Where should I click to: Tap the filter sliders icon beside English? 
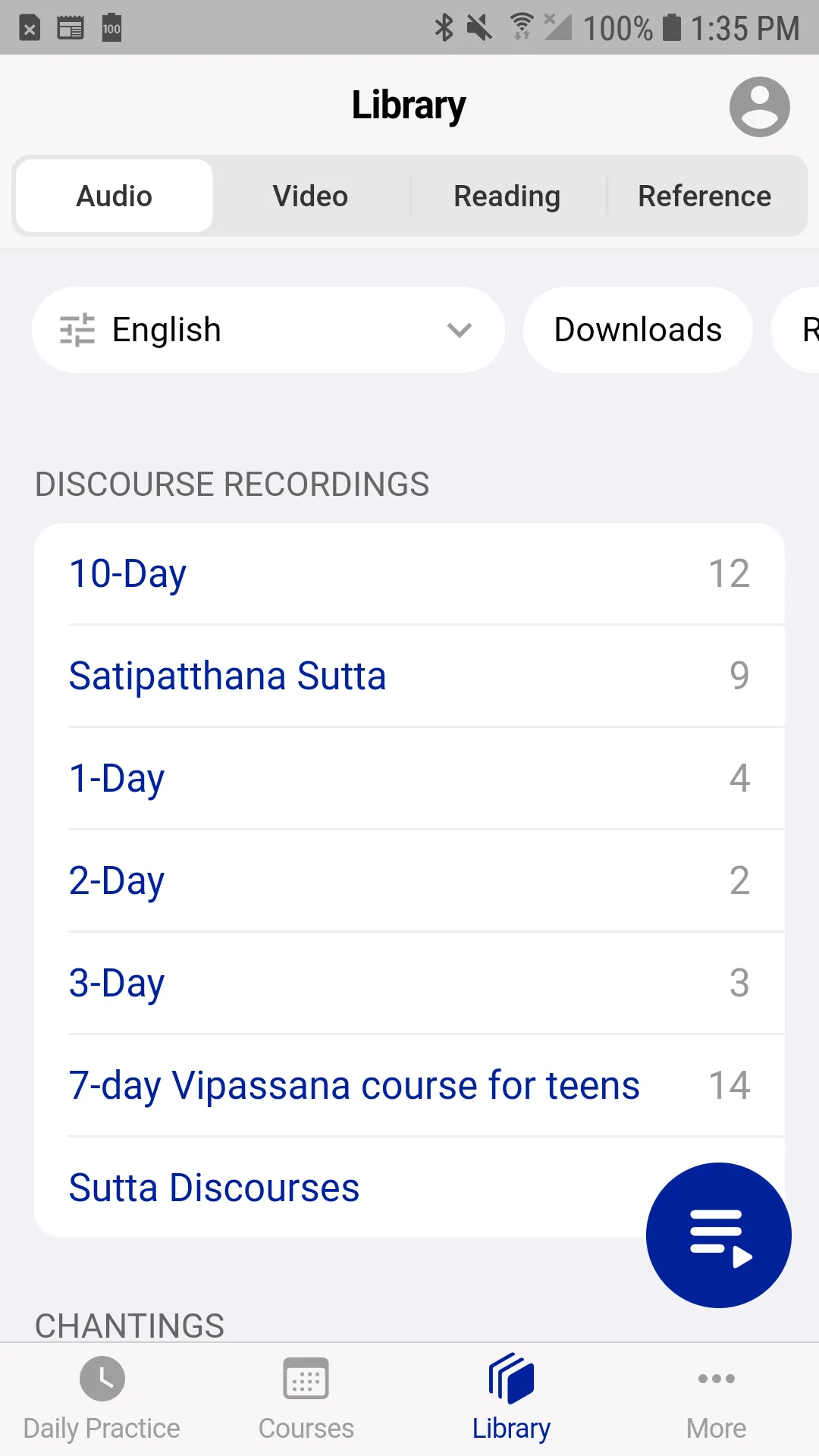(x=78, y=329)
